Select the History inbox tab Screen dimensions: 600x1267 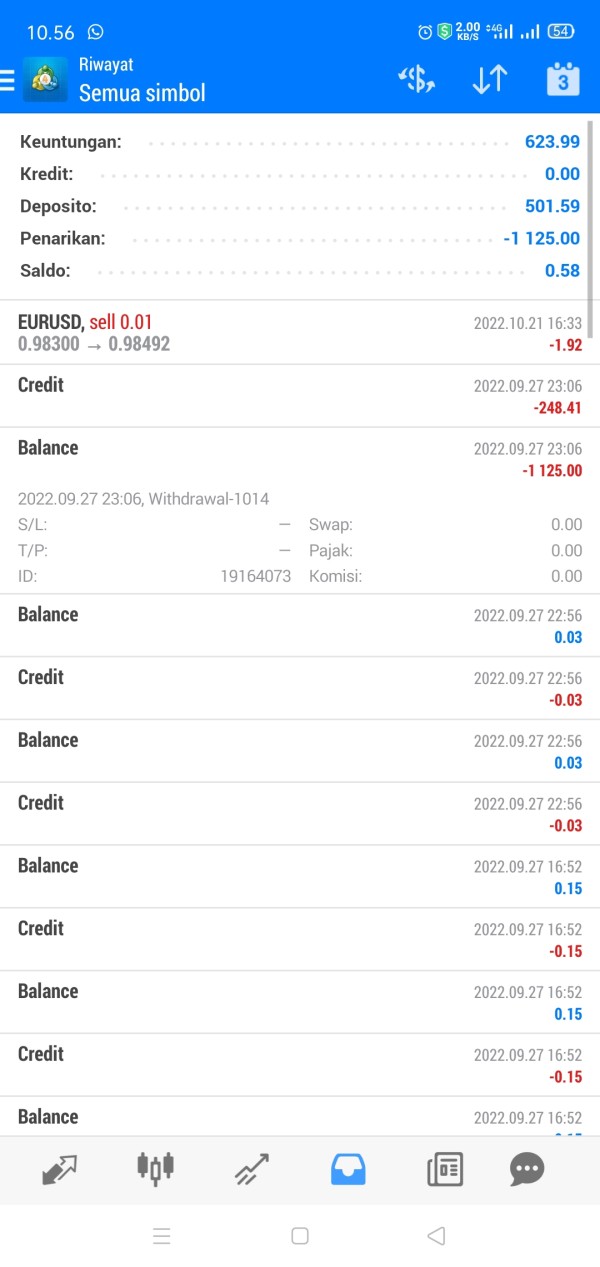click(x=348, y=1168)
